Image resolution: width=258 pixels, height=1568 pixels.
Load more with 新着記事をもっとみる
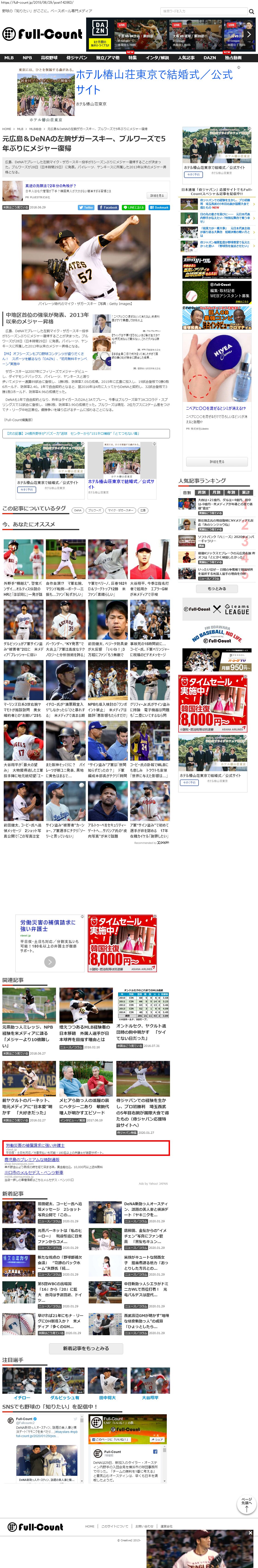click(x=86, y=1348)
